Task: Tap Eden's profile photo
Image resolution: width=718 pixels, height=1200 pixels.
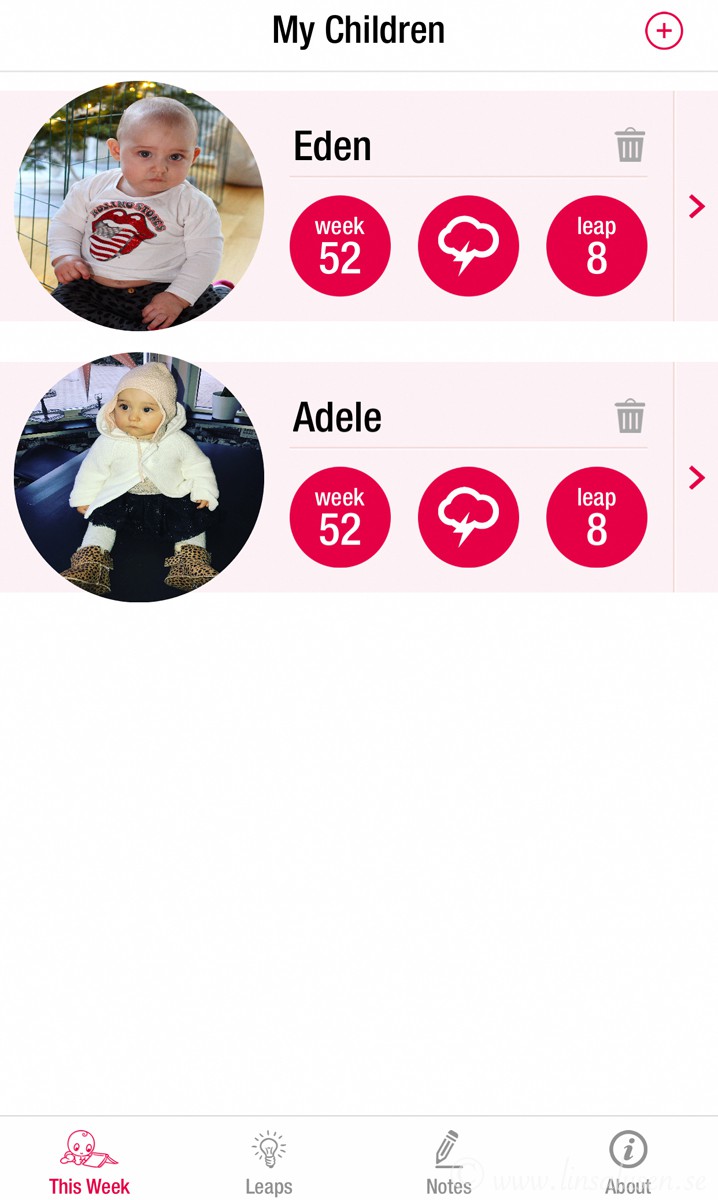Action: tap(139, 206)
